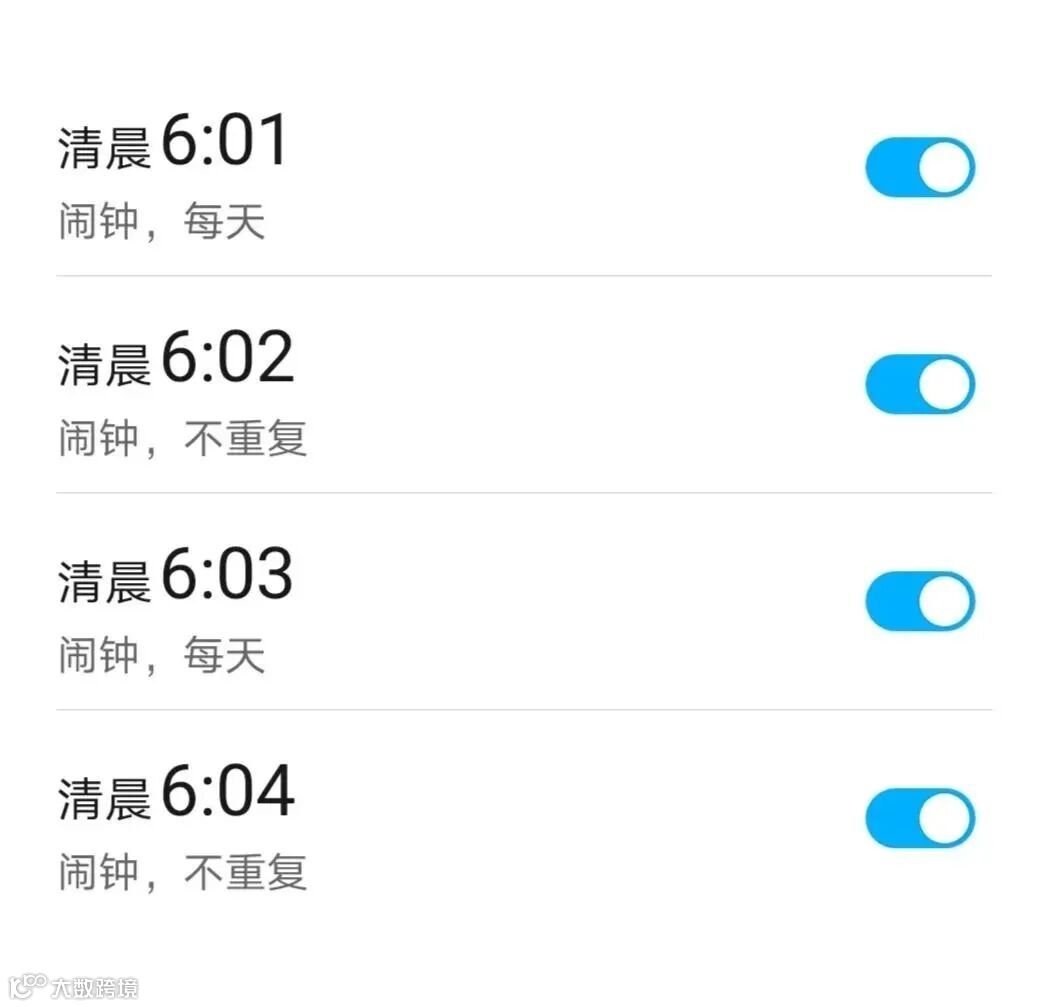This screenshot has height=1007, width=1064.
Task: Toggle the 6:04 alarm off
Action: point(919,818)
